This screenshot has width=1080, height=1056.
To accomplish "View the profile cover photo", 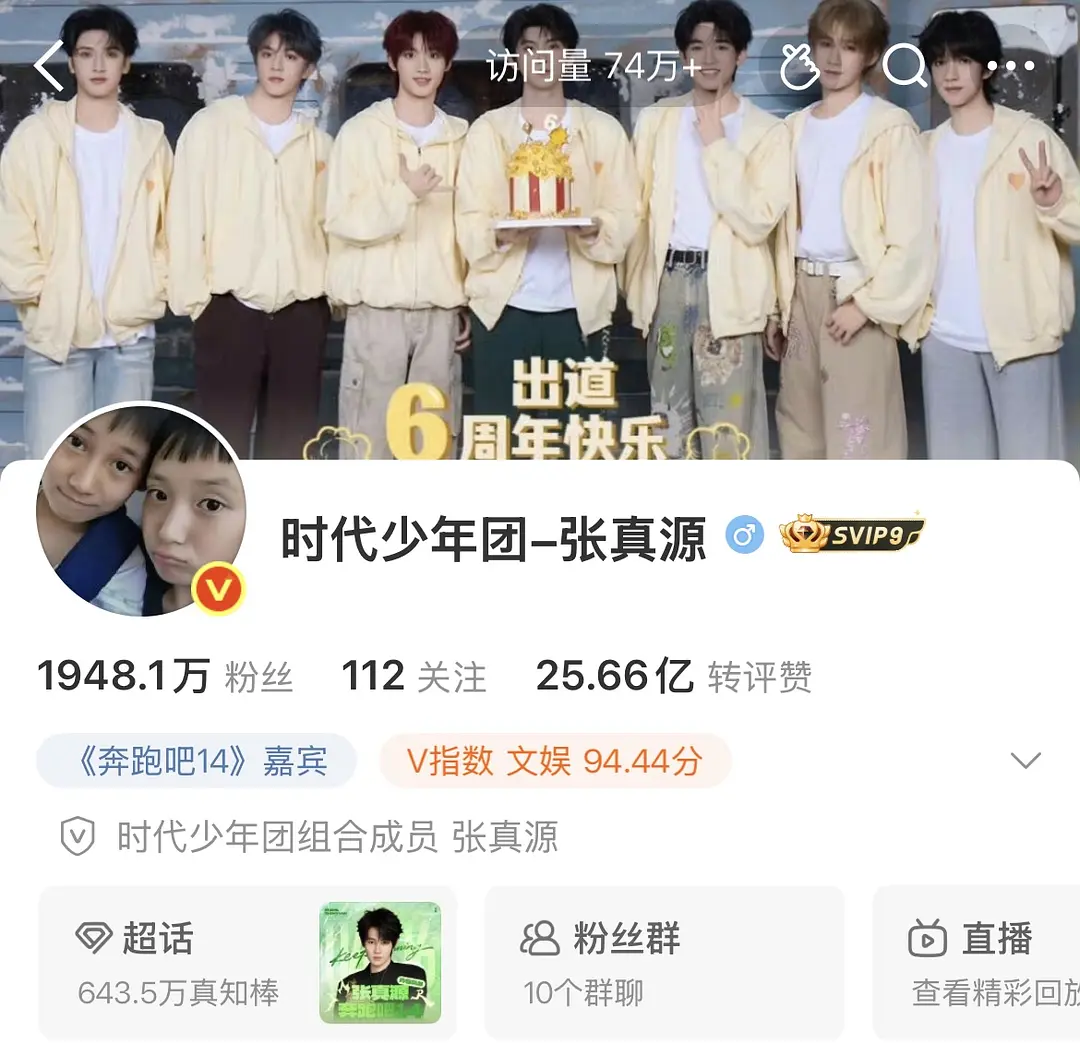I will [x=540, y=229].
